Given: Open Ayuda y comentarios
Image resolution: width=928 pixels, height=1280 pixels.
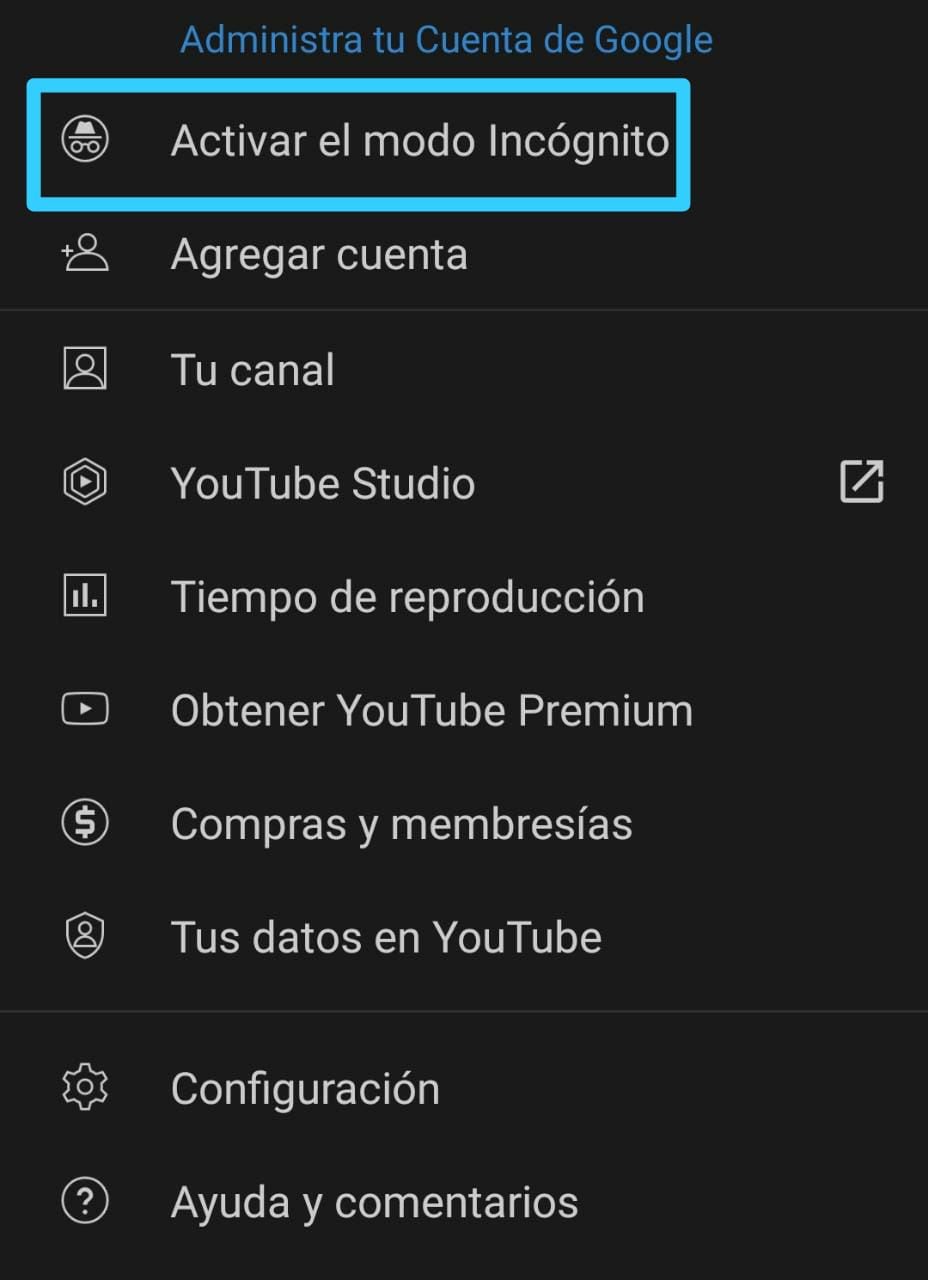Looking at the screenshot, I should [x=374, y=1202].
